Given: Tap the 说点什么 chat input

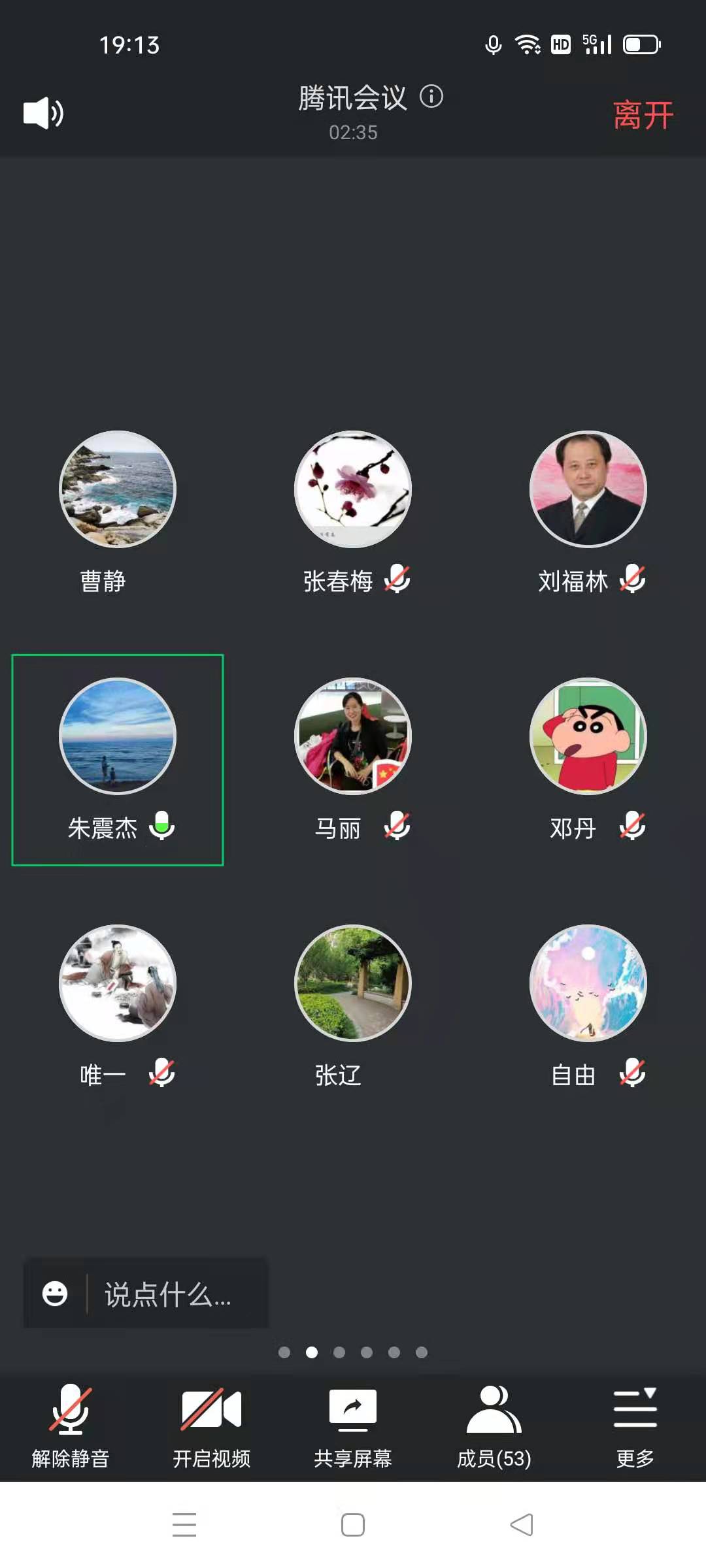Looking at the screenshot, I should coord(168,1294).
